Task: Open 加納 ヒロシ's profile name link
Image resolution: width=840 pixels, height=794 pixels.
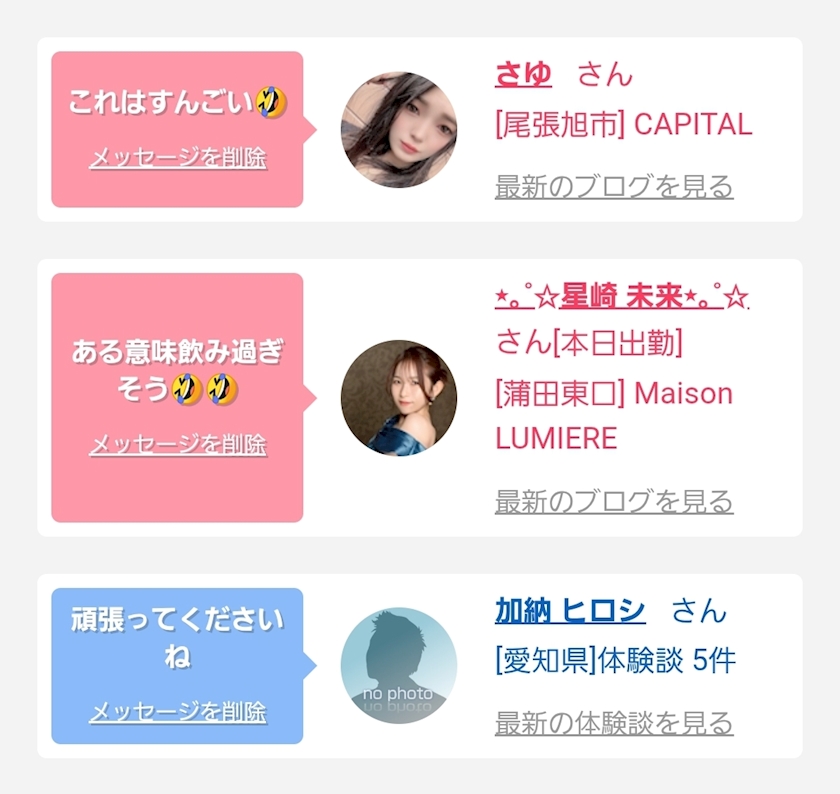Action: [x=570, y=611]
